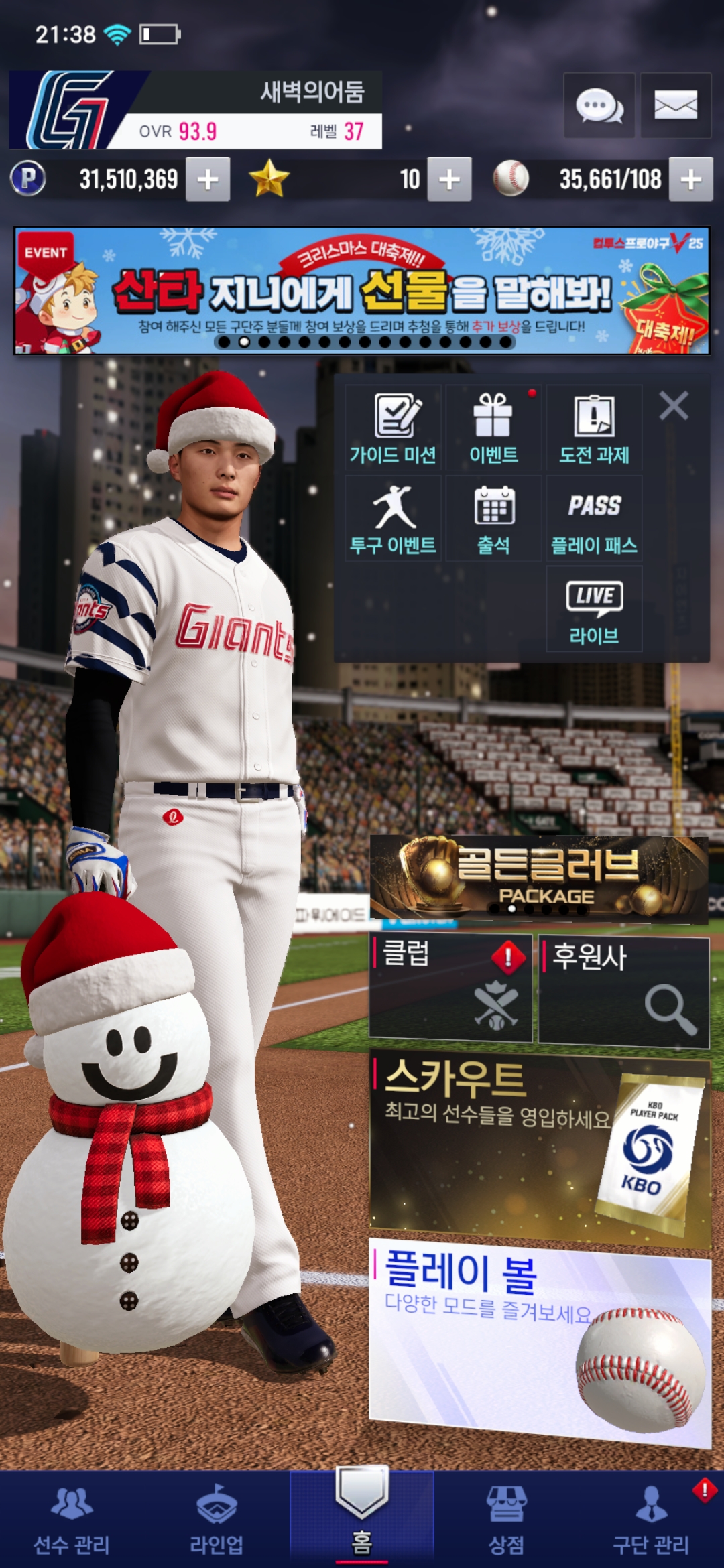Open the mailbox envelope icon

pos(675,106)
